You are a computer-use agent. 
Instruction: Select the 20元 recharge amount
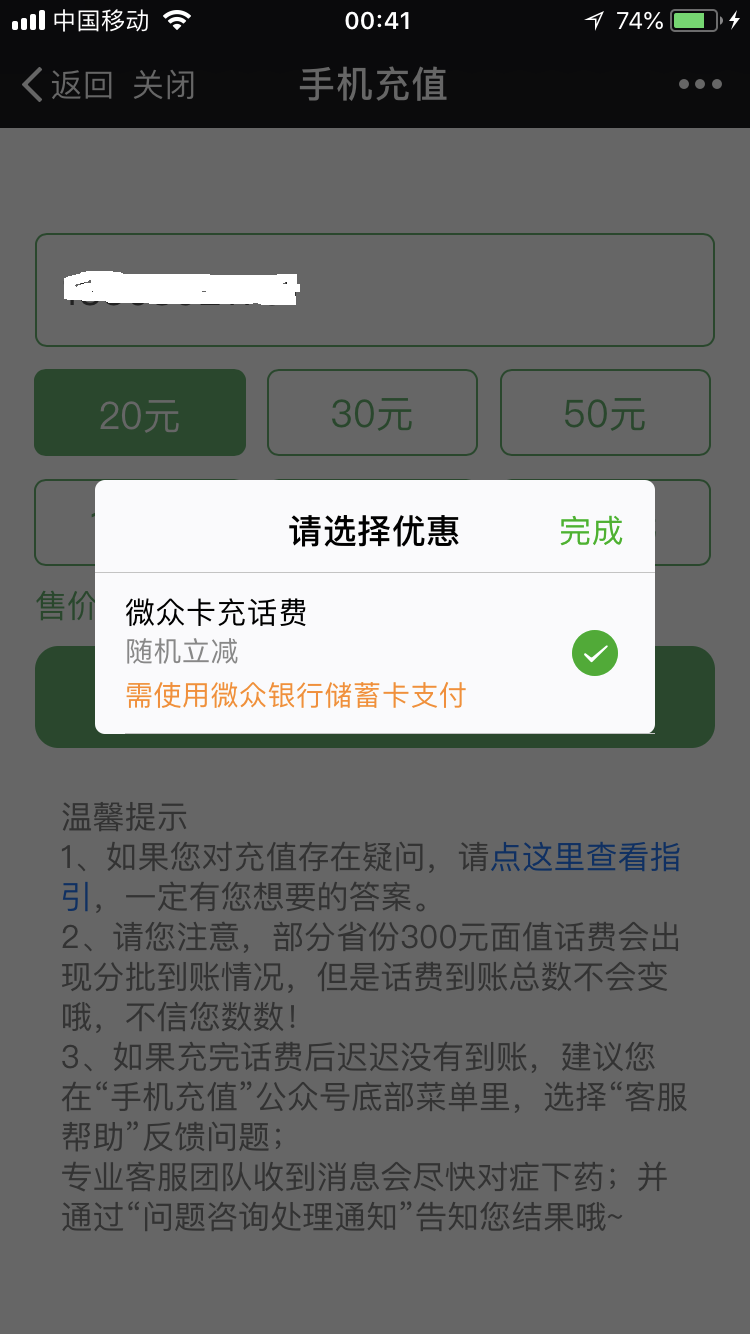click(140, 413)
